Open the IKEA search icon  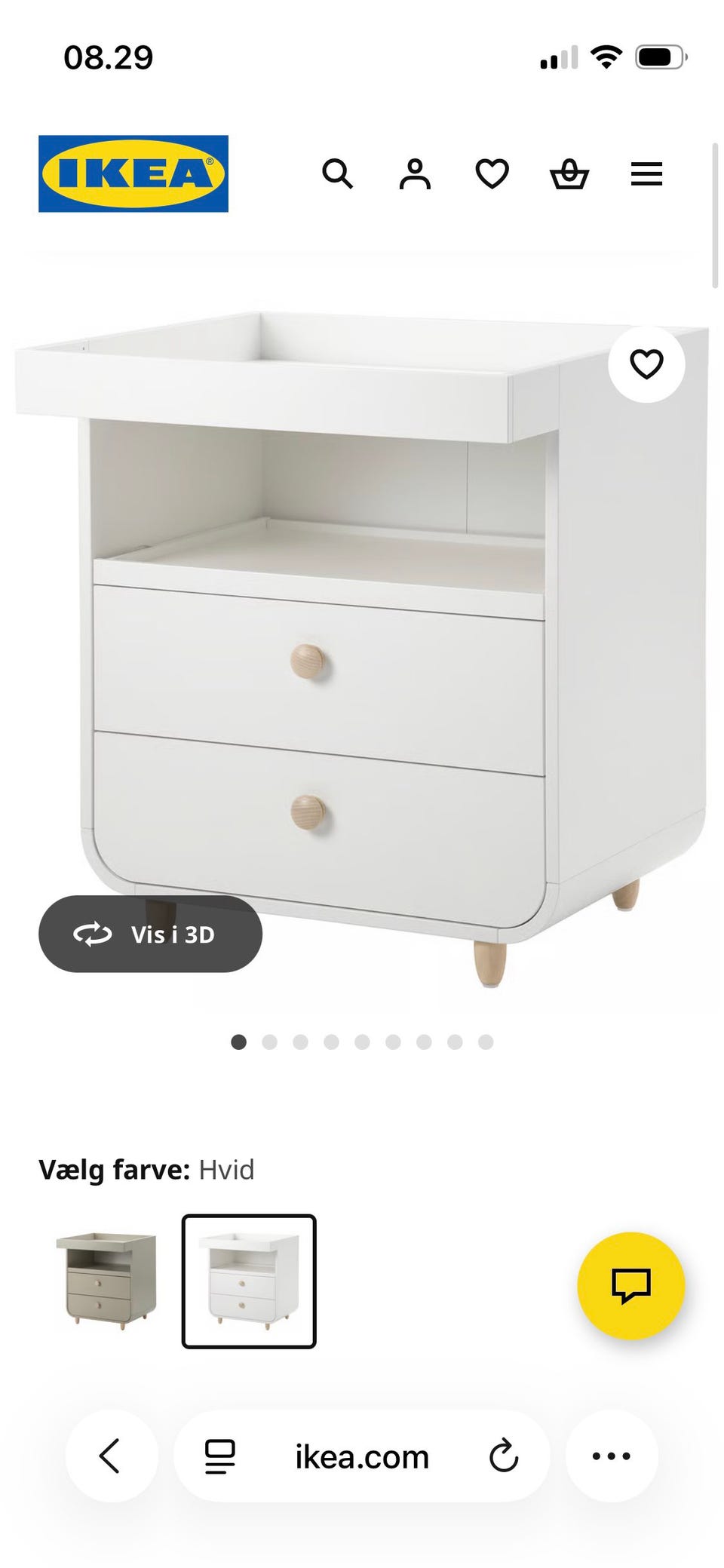(x=337, y=174)
